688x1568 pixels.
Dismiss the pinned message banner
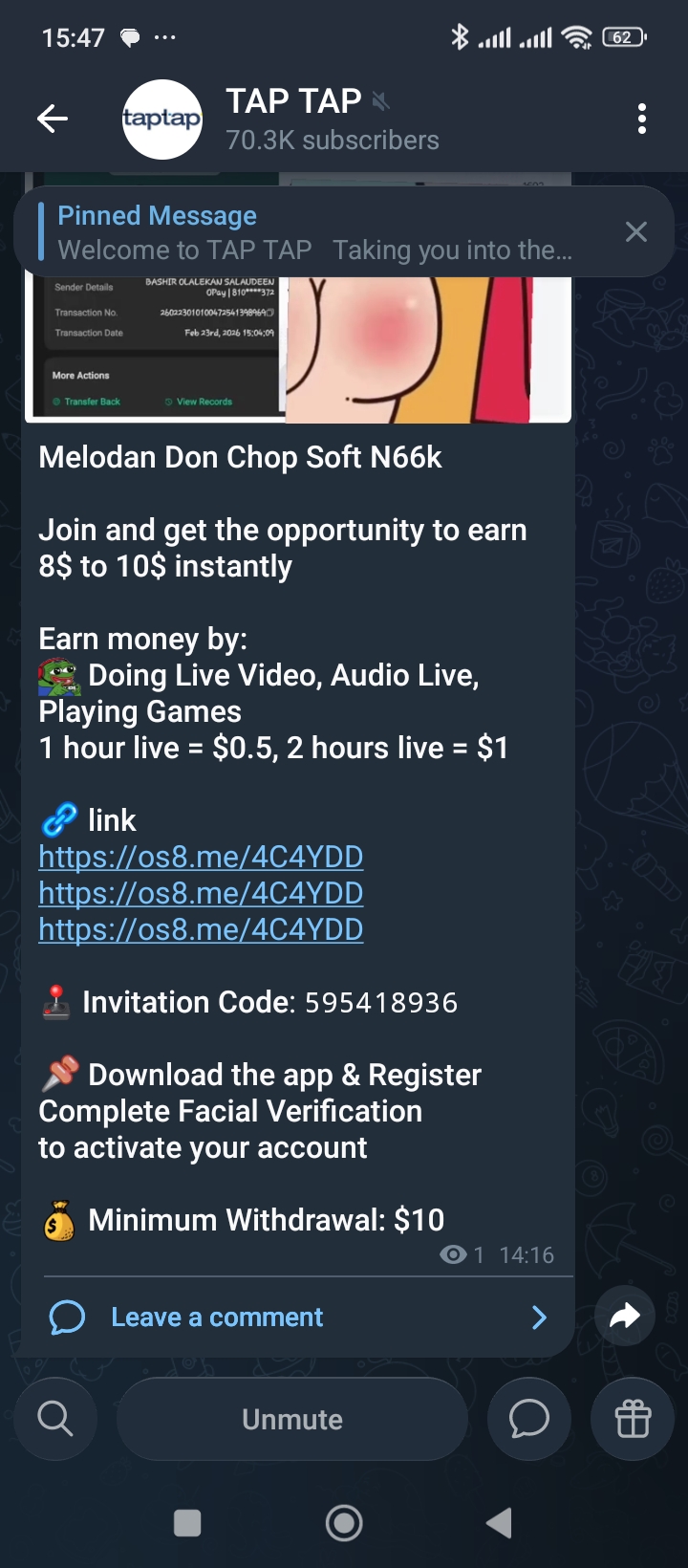point(635,232)
